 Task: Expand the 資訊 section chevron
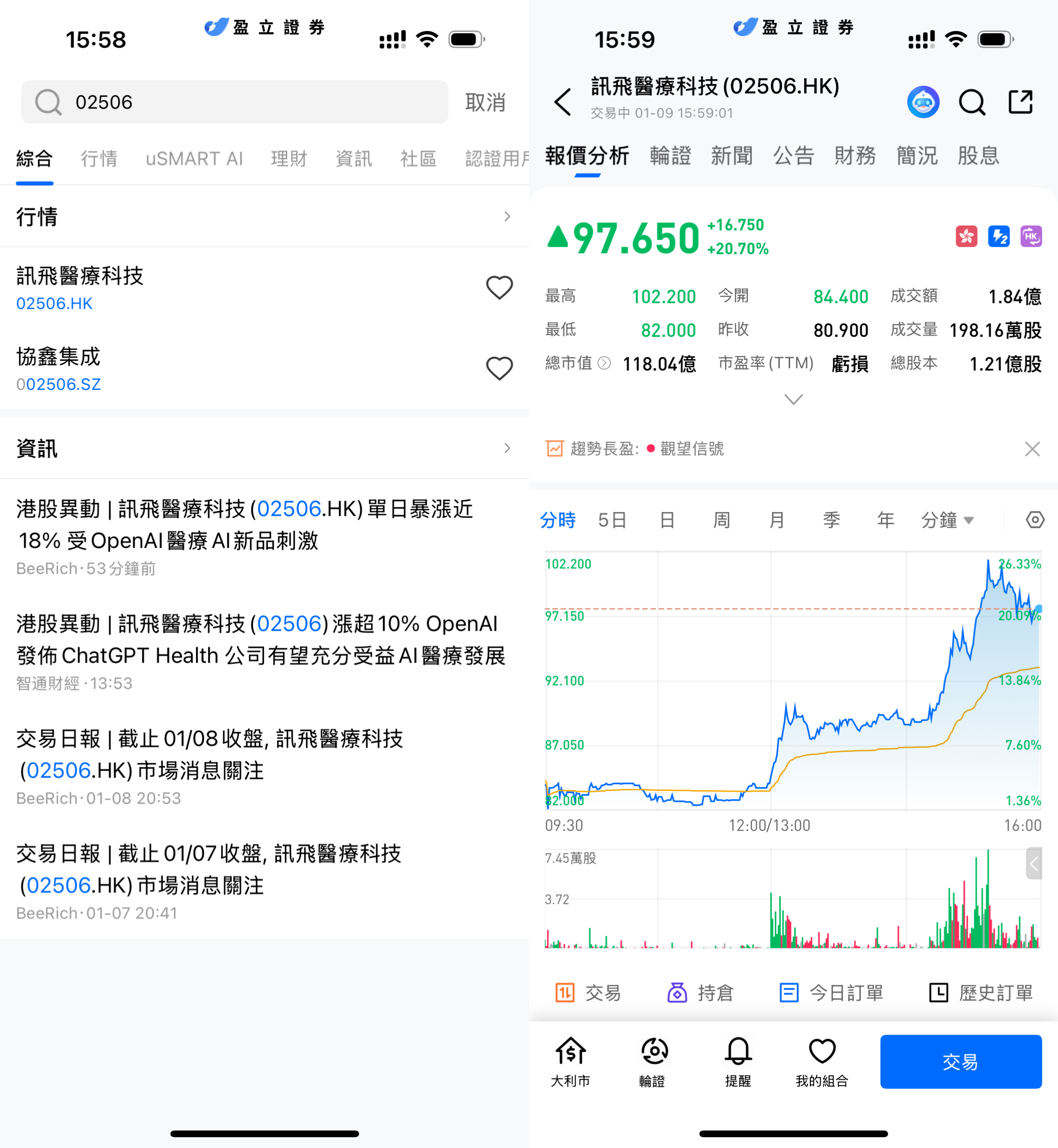click(507, 448)
